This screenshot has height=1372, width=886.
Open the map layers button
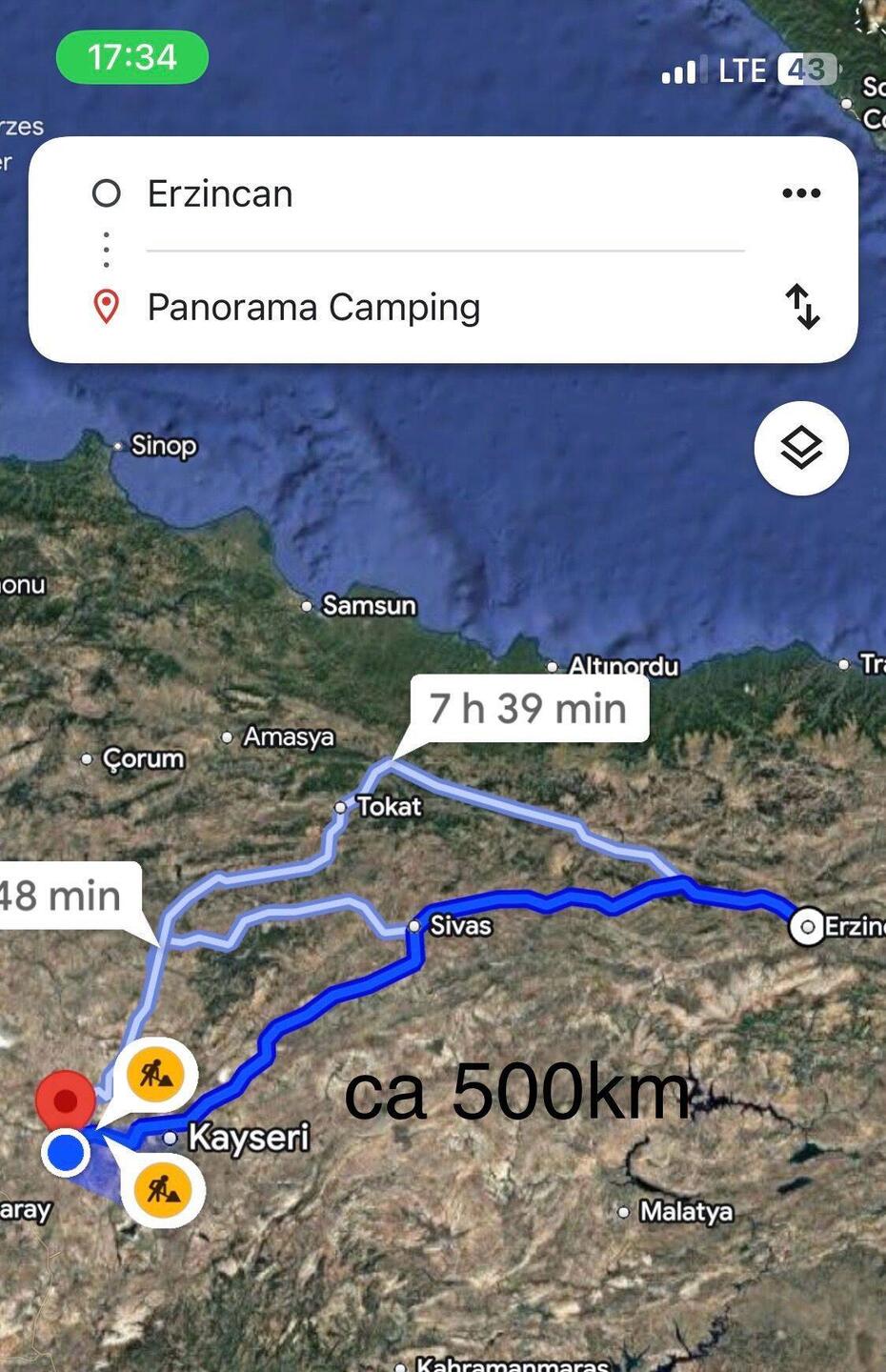(800, 448)
